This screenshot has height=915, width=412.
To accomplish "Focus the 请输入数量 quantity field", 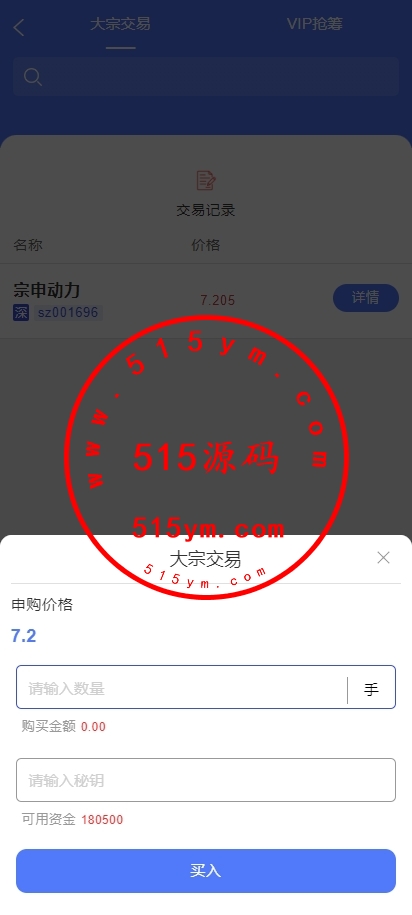I will (182, 687).
